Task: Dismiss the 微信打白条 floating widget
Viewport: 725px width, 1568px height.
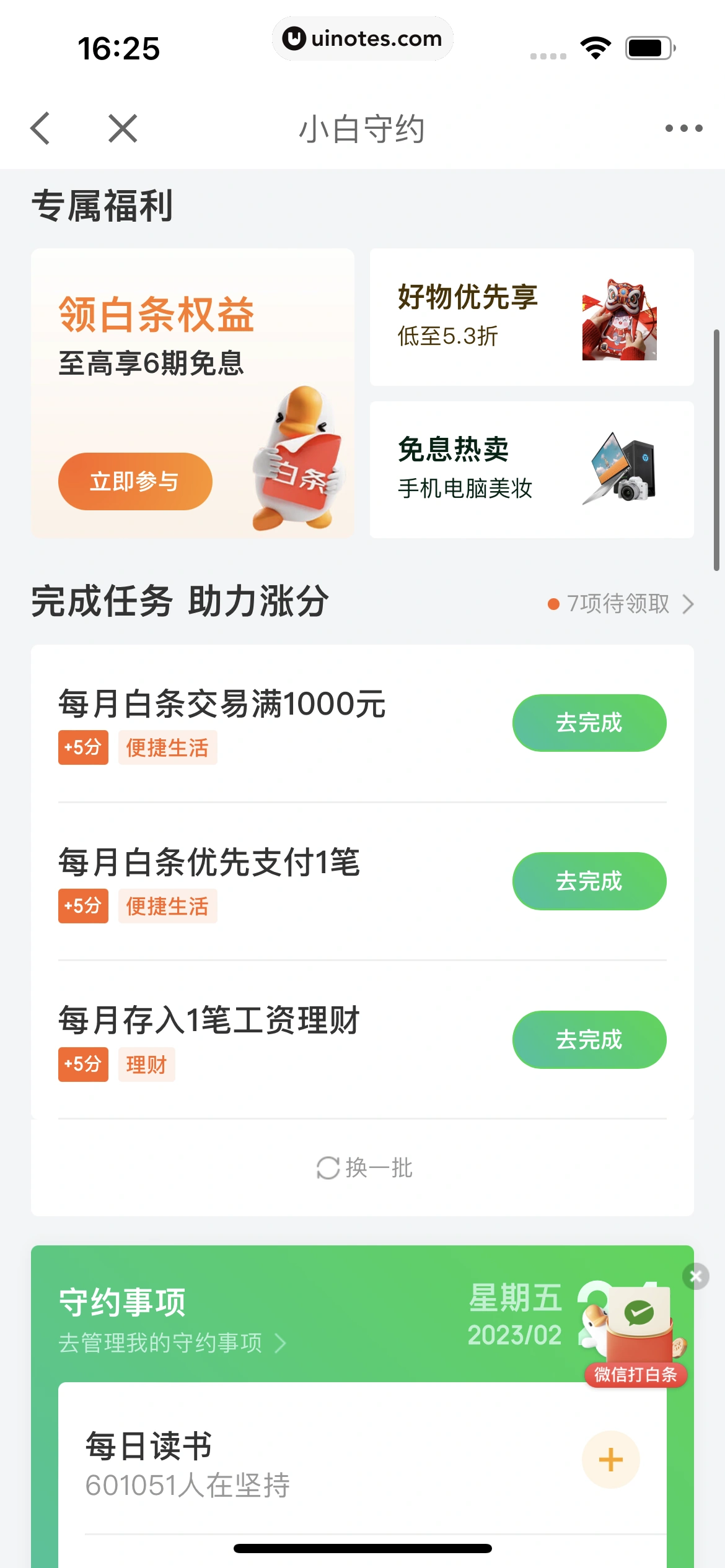Action: (x=695, y=1276)
